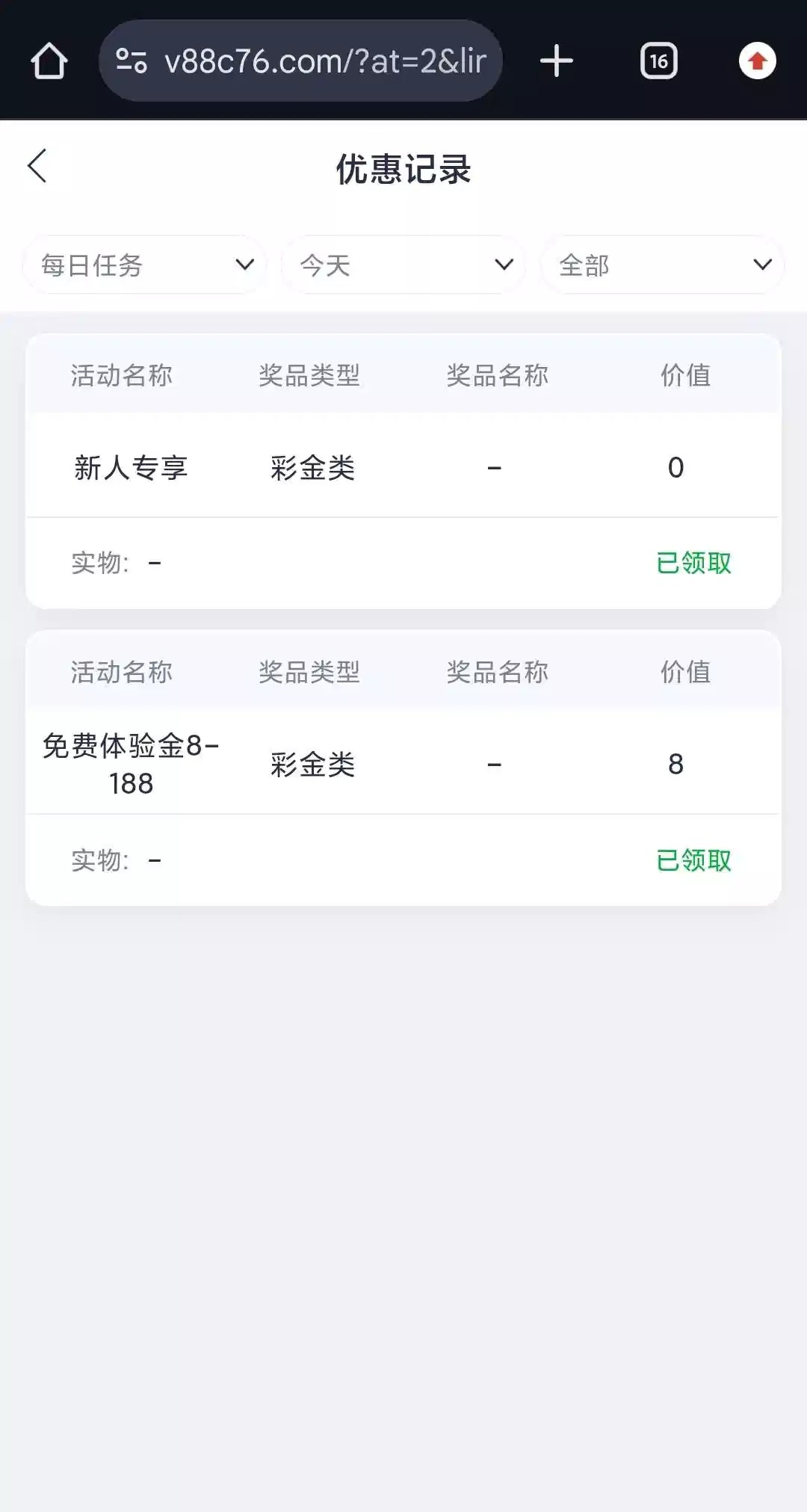The height and width of the screenshot is (1512, 807).
Task: Go back from the 优惠记录 page
Action: pyautogui.click(x=37, y=166)
